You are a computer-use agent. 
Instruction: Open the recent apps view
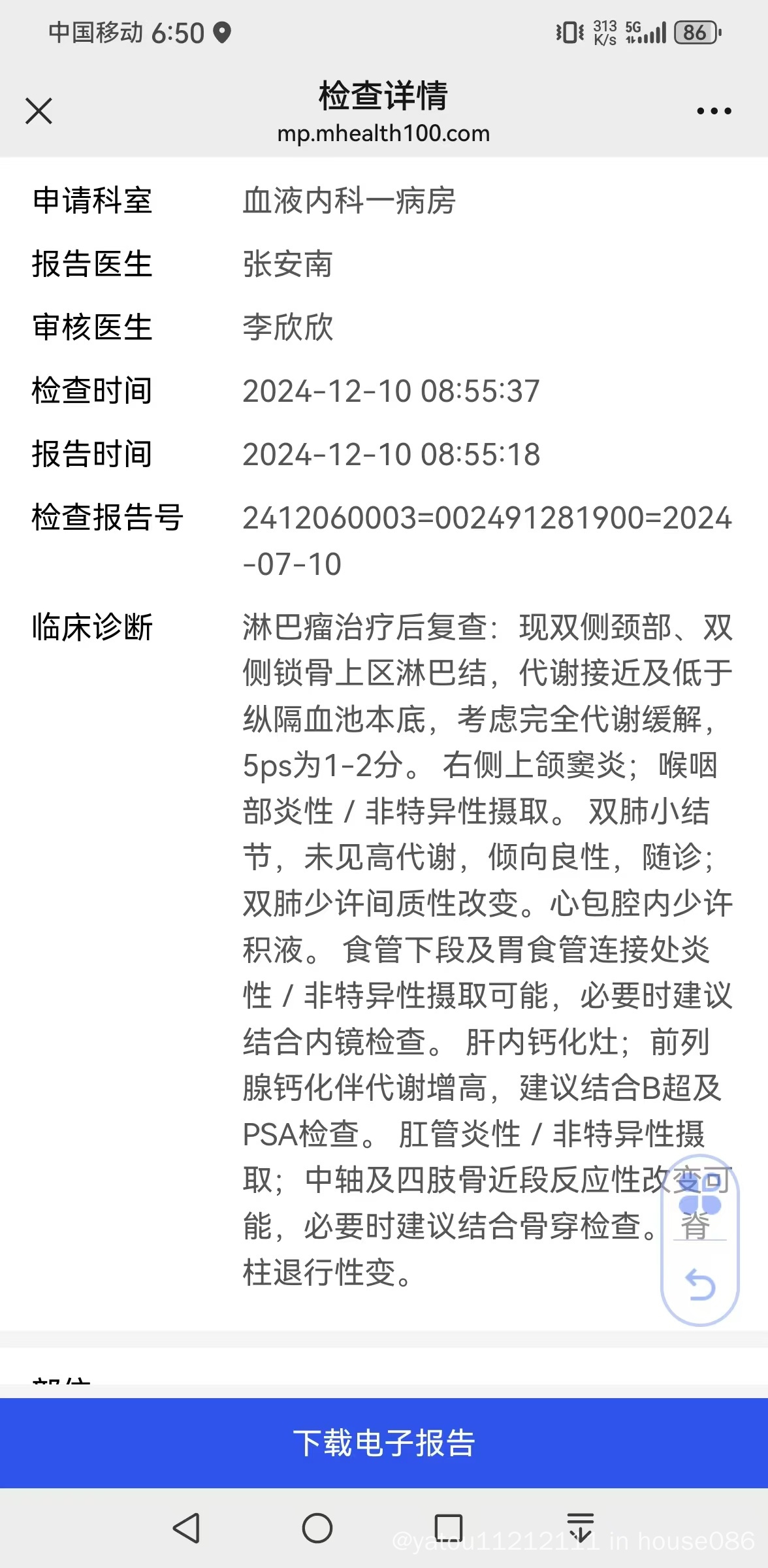pyautogui.click(x=449, y=1528)
